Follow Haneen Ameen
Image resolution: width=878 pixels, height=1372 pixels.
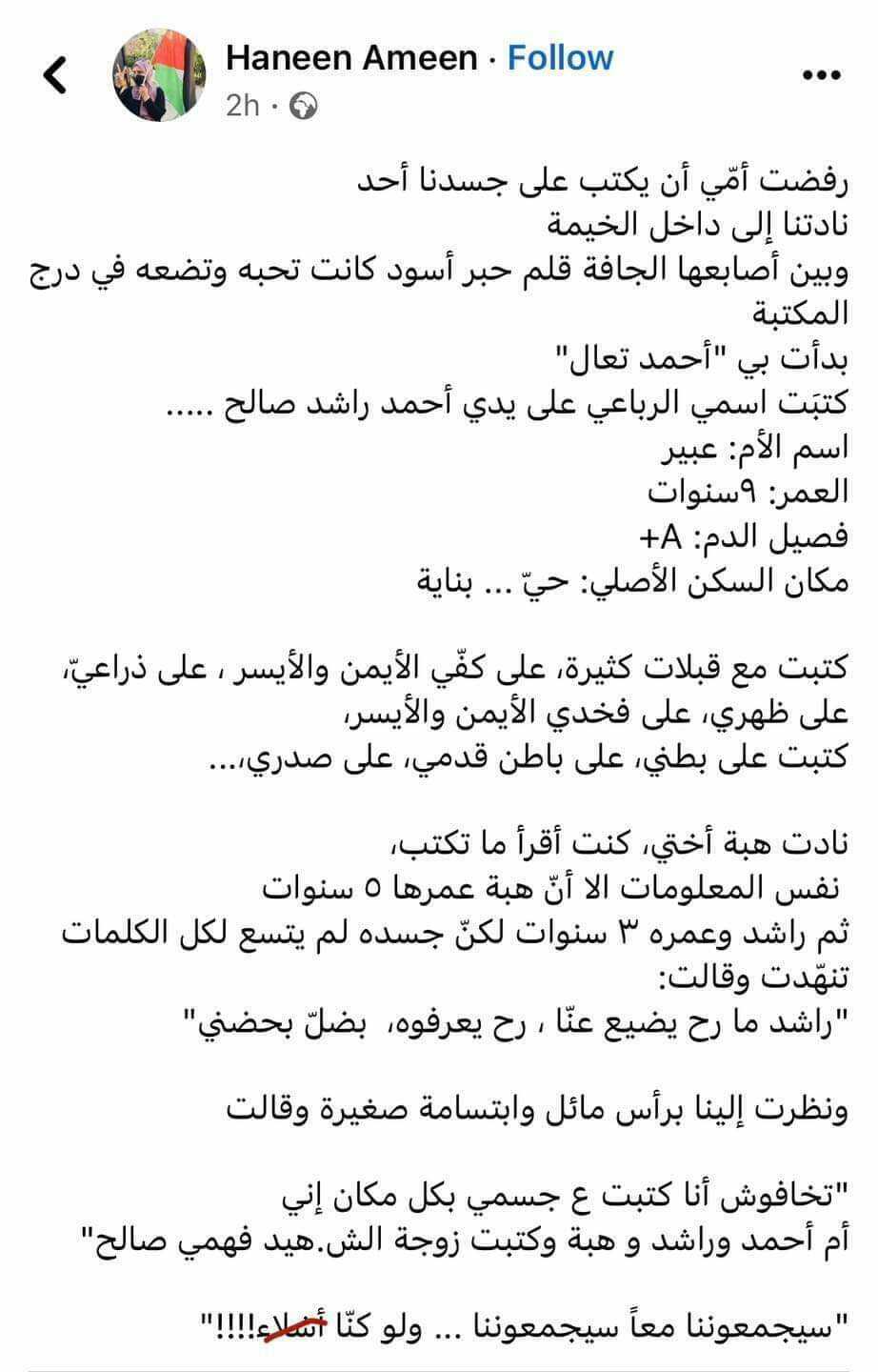click(x=560, y=58)
